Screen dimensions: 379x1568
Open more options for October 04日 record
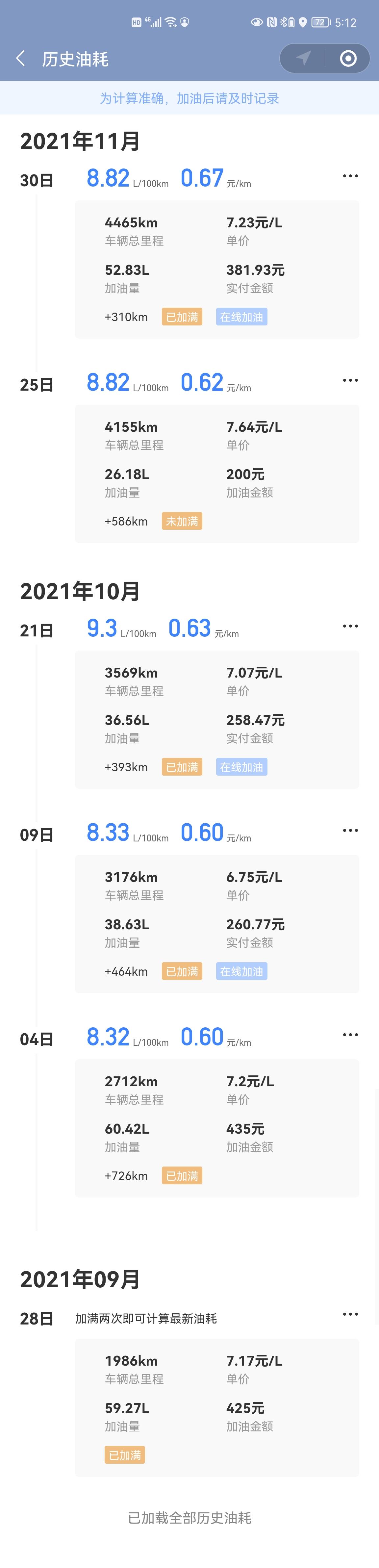(x=350, y=1035)
